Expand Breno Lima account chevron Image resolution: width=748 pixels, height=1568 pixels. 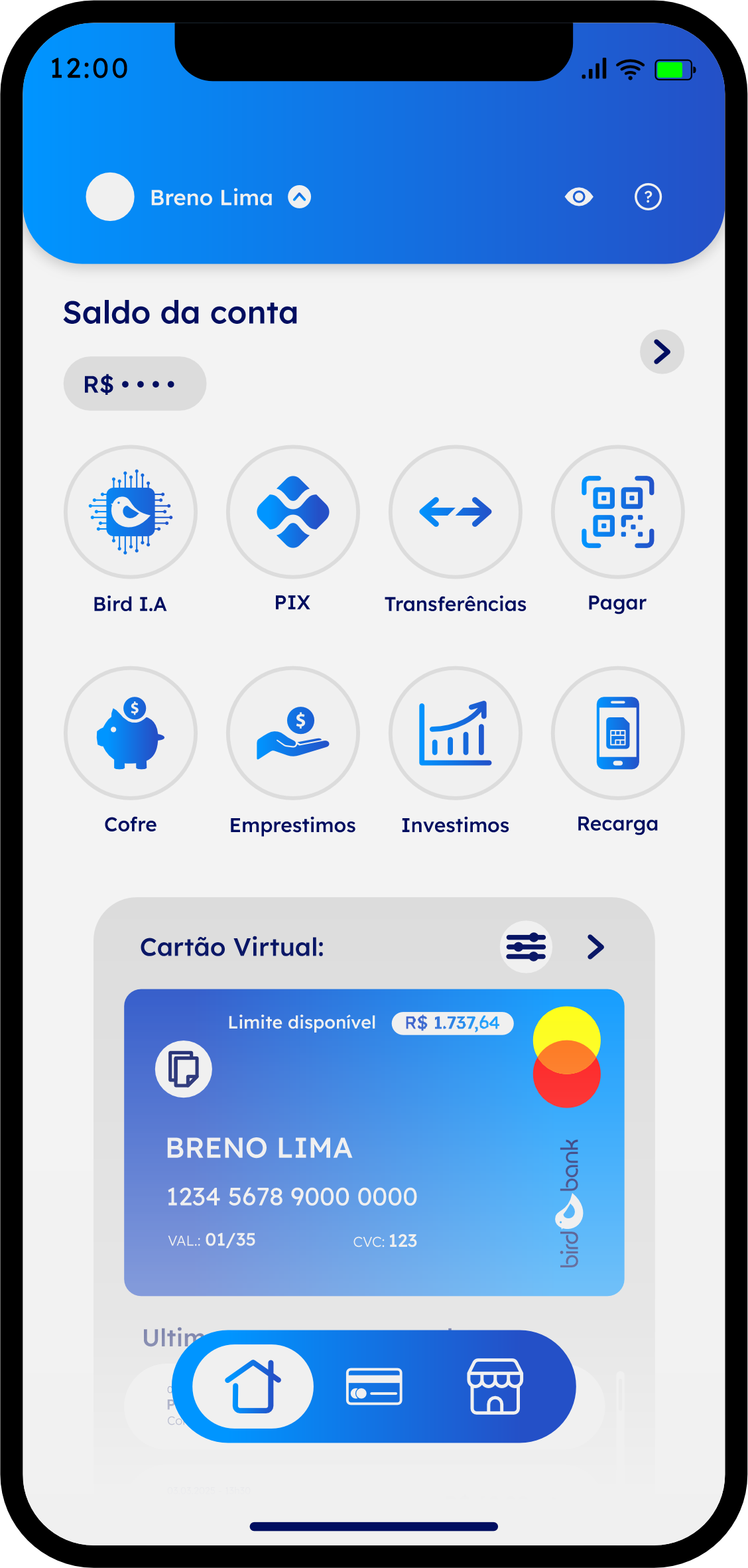pyautogui.click(x=300, y=197)
